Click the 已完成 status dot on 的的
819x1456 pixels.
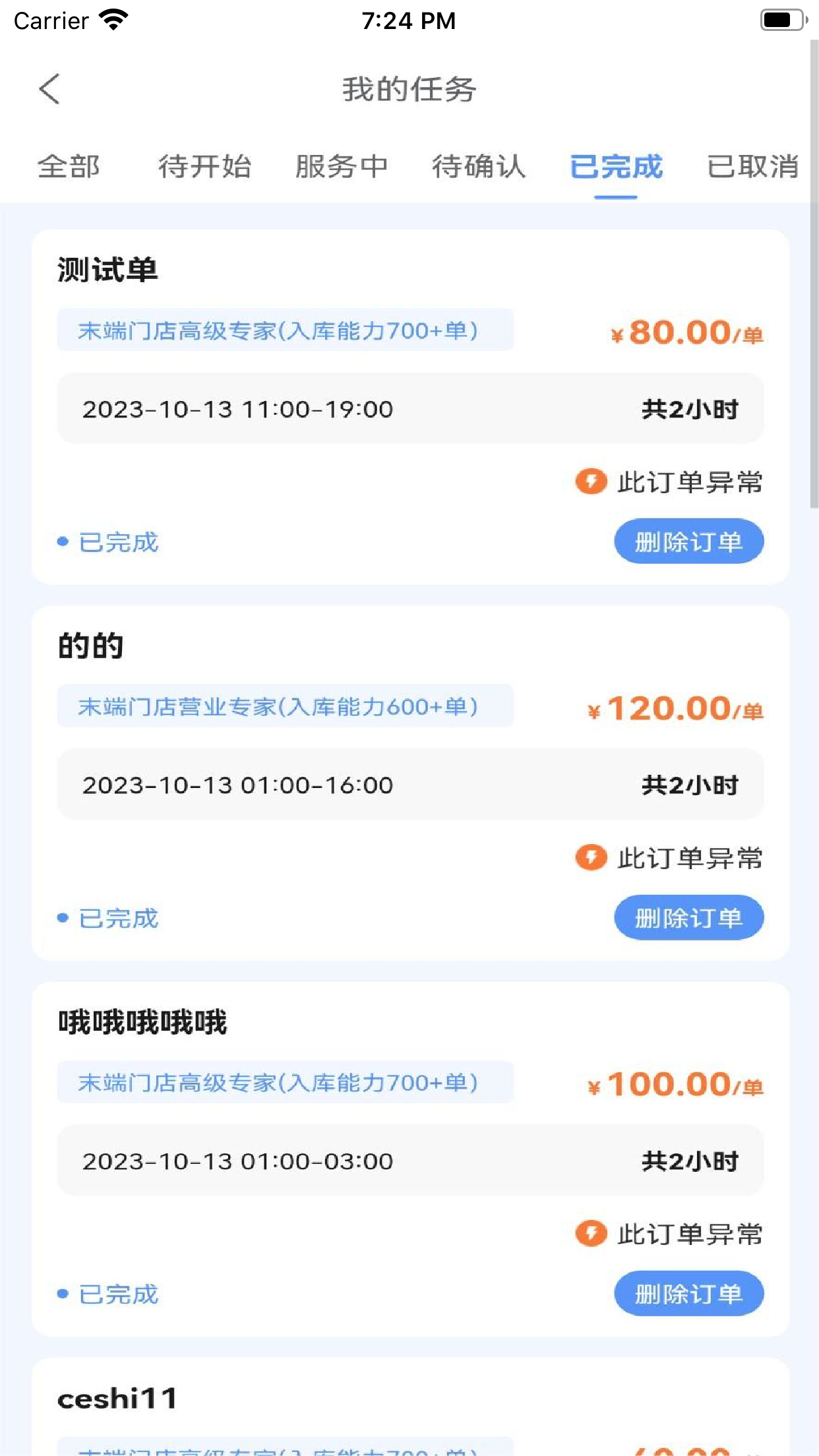pyautogui.click(x=62, y=918)
